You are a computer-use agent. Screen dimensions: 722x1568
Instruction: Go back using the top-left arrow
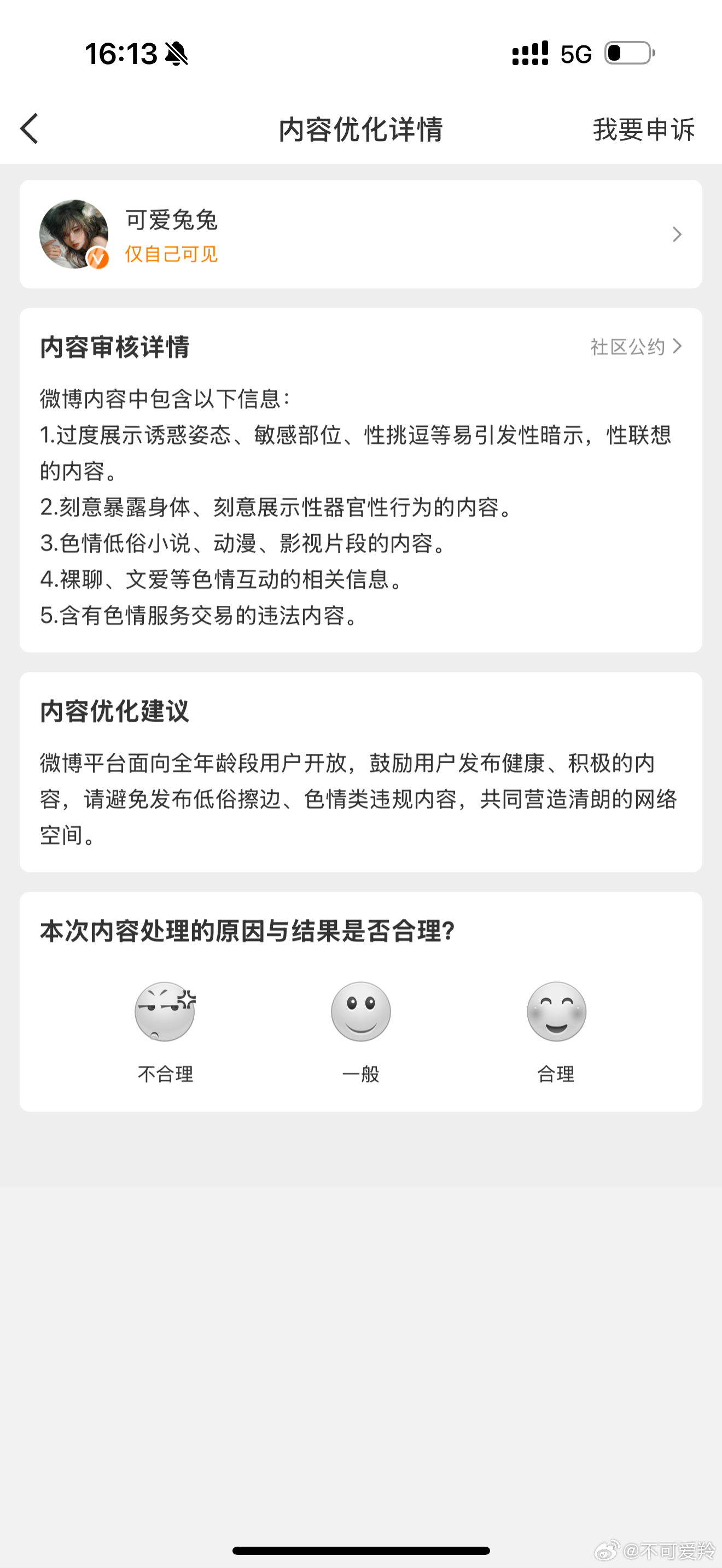(x=29, y=128)
